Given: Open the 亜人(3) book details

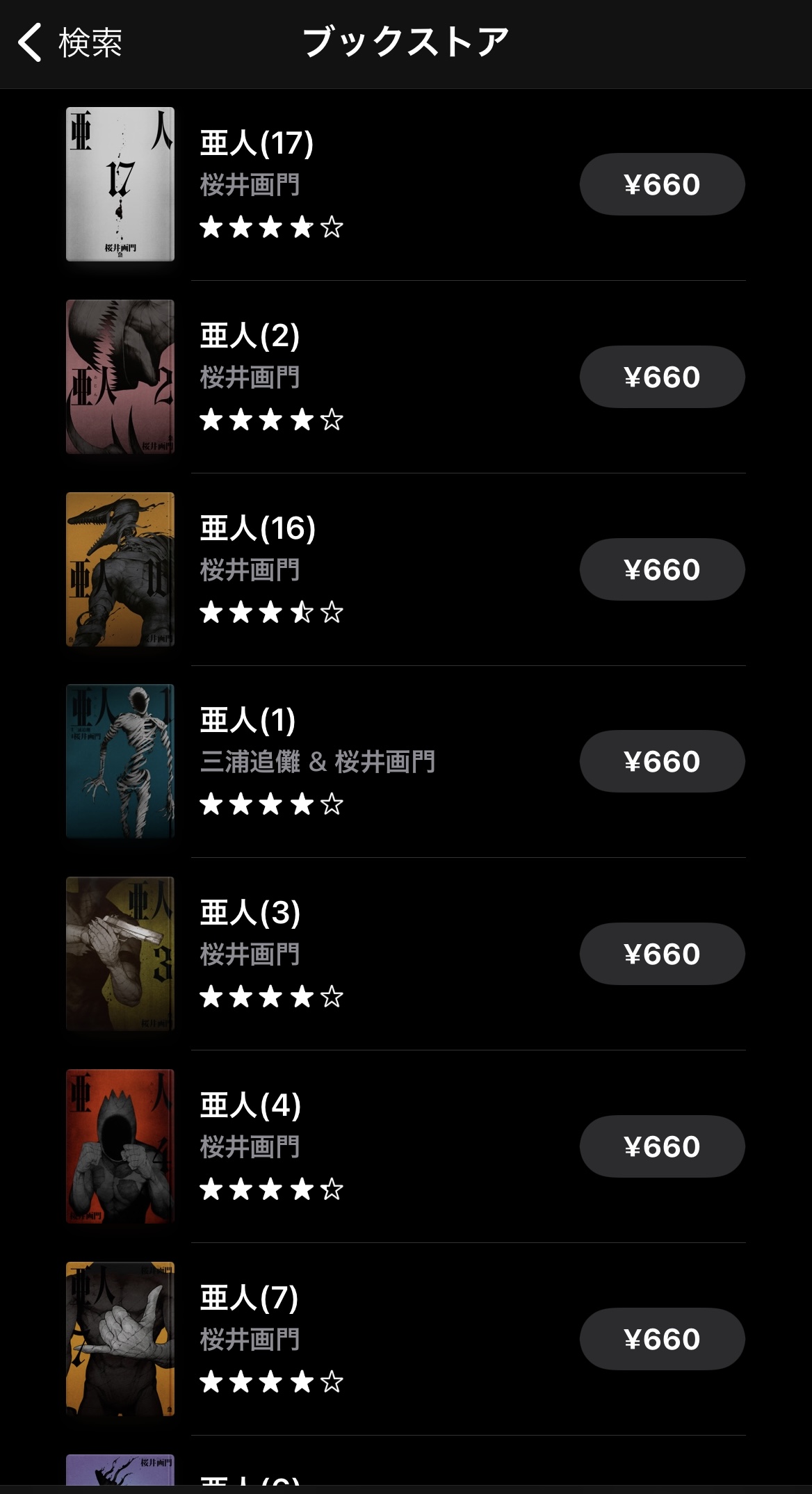Looking at the screenshot, I should 250,914.
